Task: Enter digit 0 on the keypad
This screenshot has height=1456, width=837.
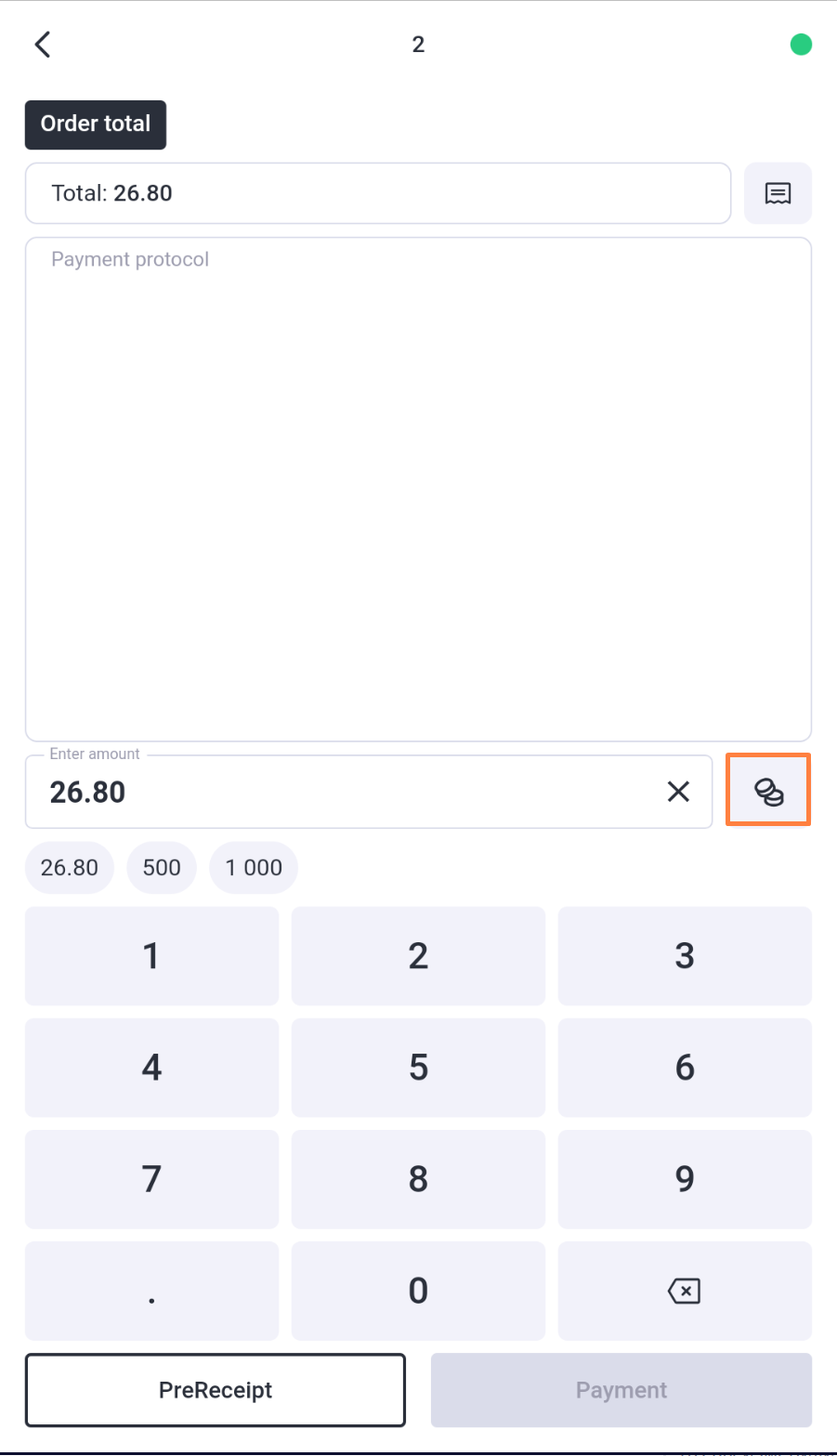Action: (x=418, y=1291)
